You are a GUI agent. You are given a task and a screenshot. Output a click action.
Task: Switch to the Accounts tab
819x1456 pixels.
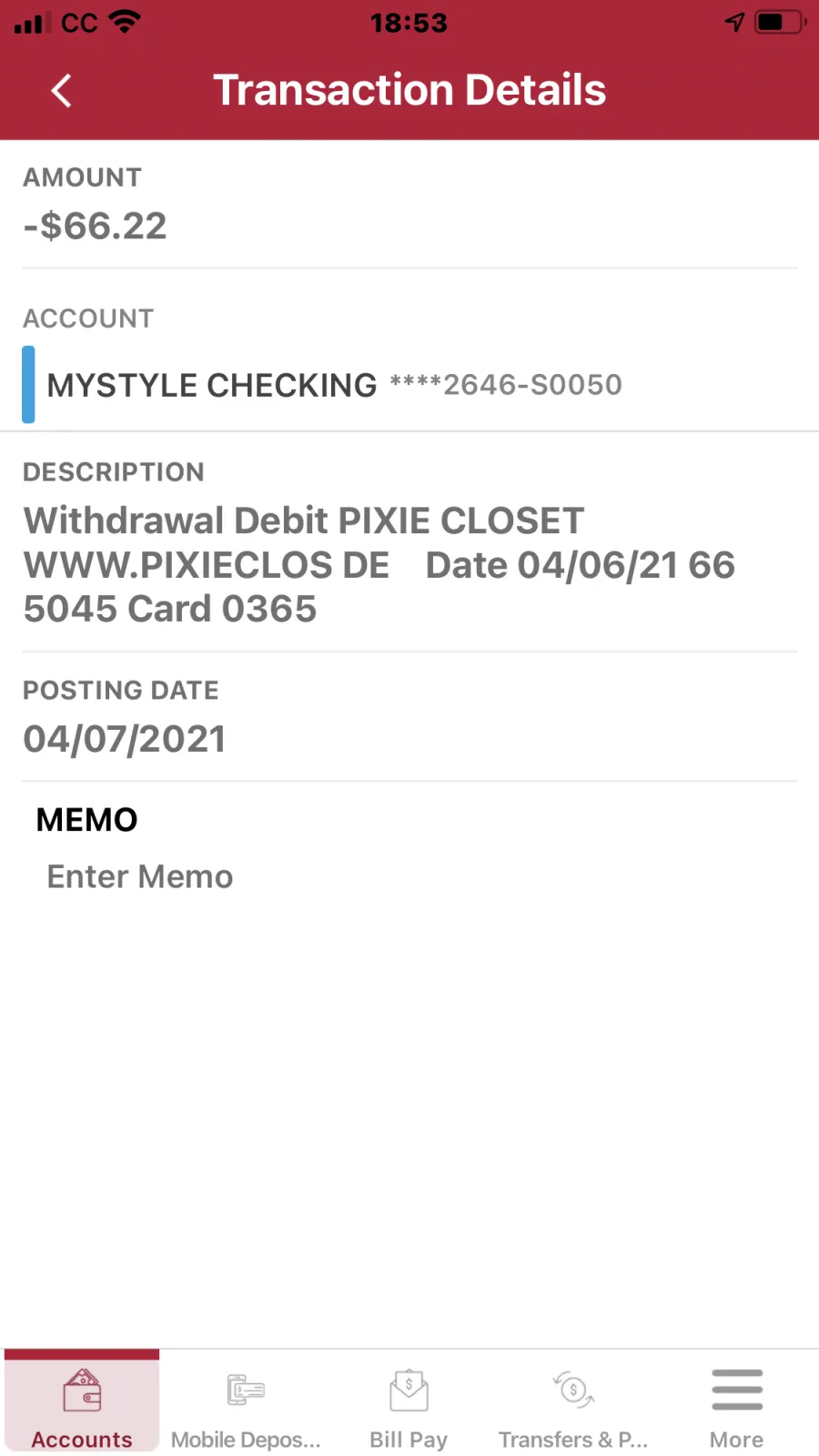pyautogui.click(x=82, y=1401)
